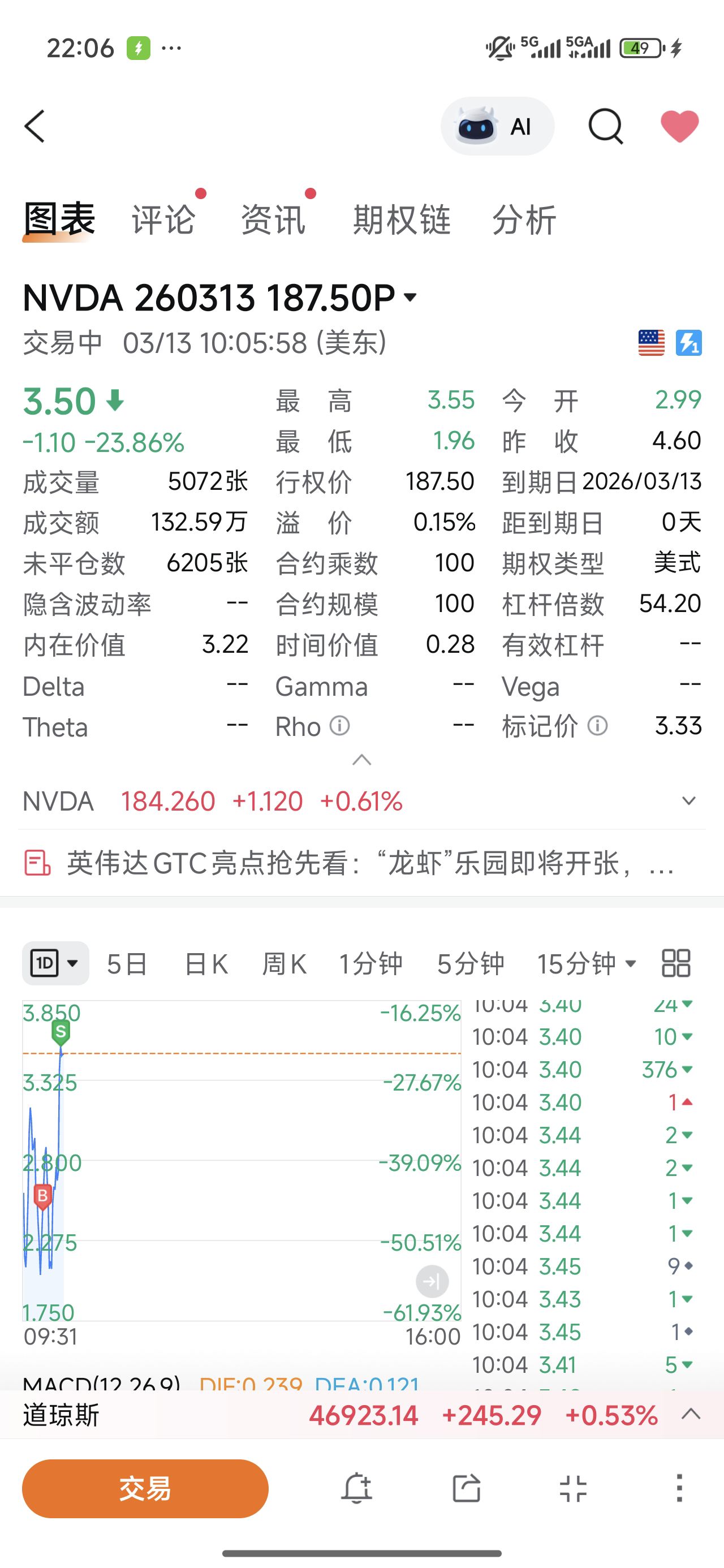This screenshot has height=1568, width=724.
Task: Expand the NVDA underlying stock quote row
Action: pos(689,801)
